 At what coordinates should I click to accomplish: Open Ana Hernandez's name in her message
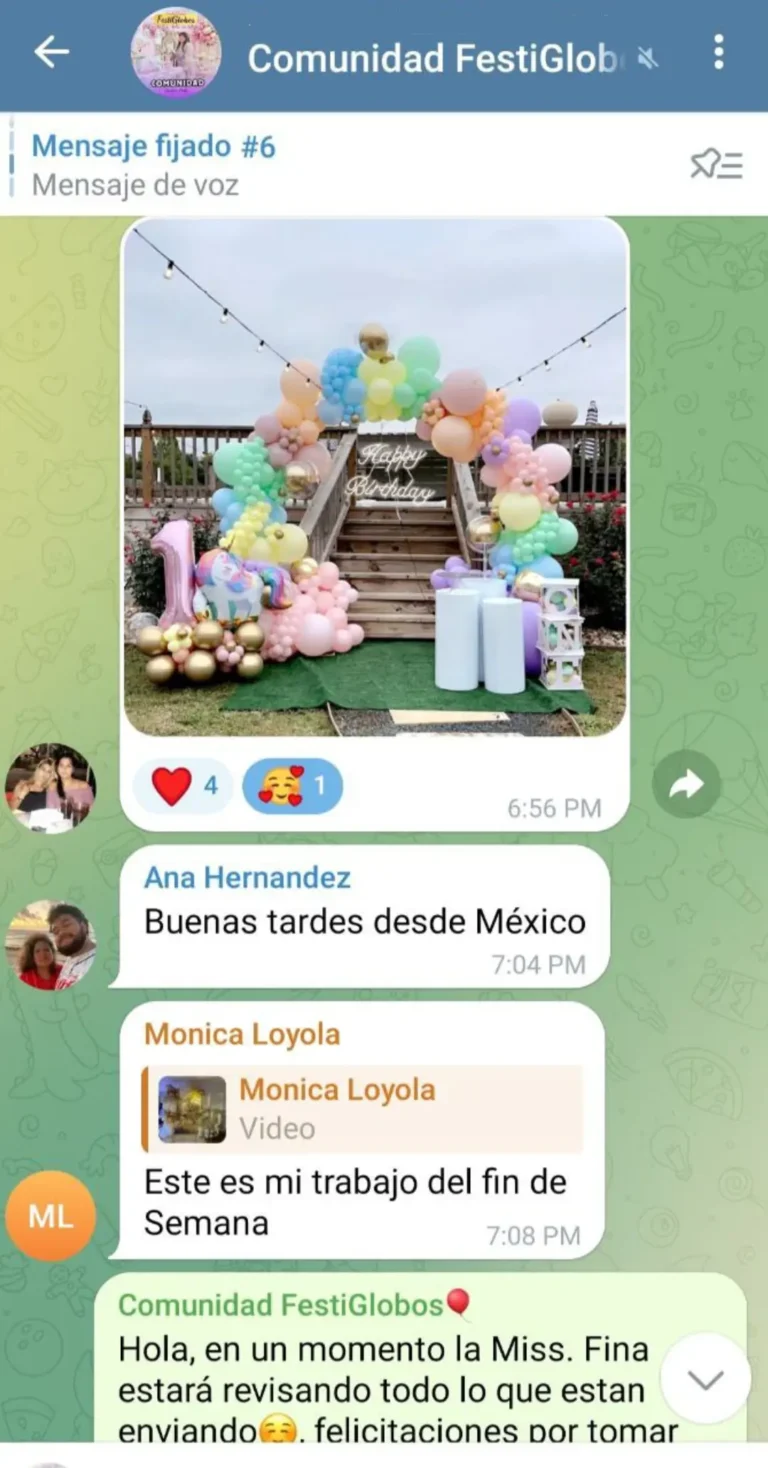tap(247, 878)
